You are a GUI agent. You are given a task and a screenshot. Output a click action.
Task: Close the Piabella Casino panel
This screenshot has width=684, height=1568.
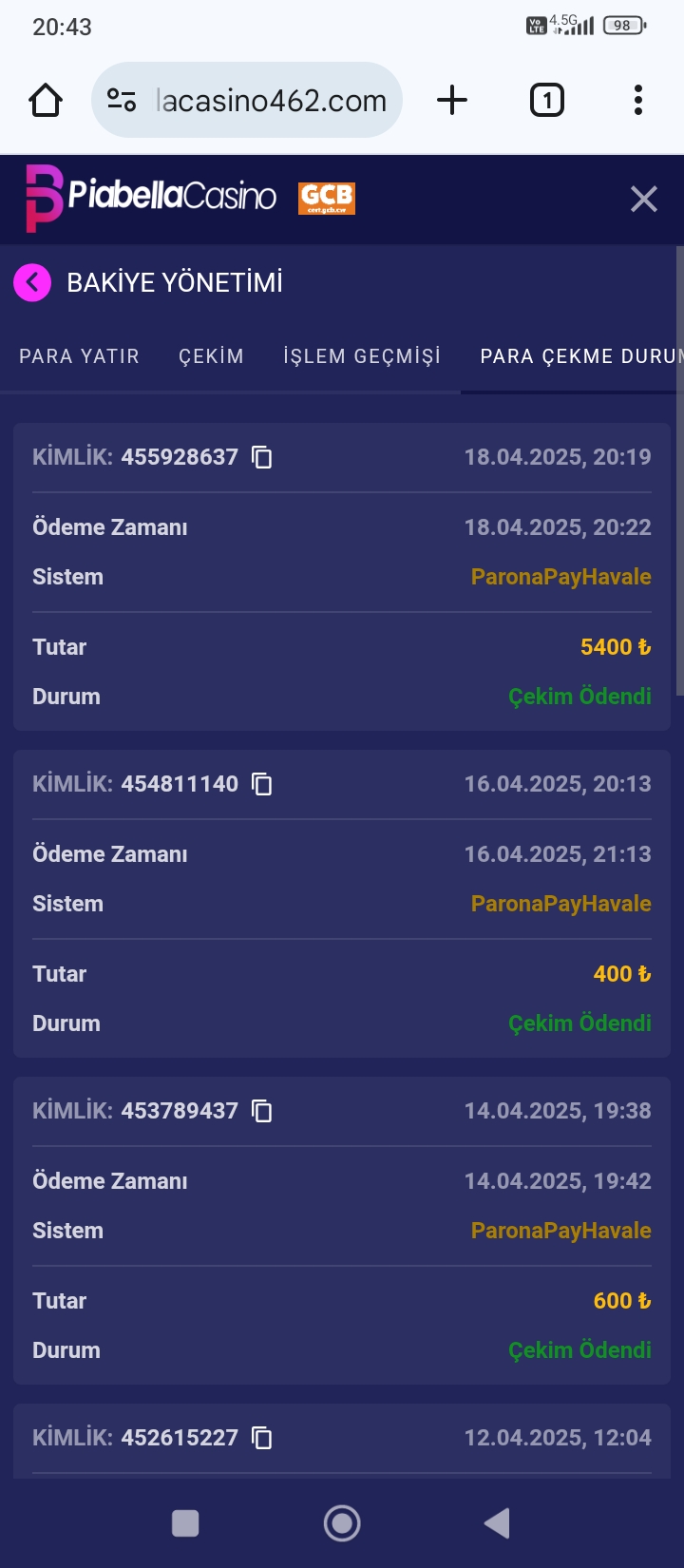(643, 199)
